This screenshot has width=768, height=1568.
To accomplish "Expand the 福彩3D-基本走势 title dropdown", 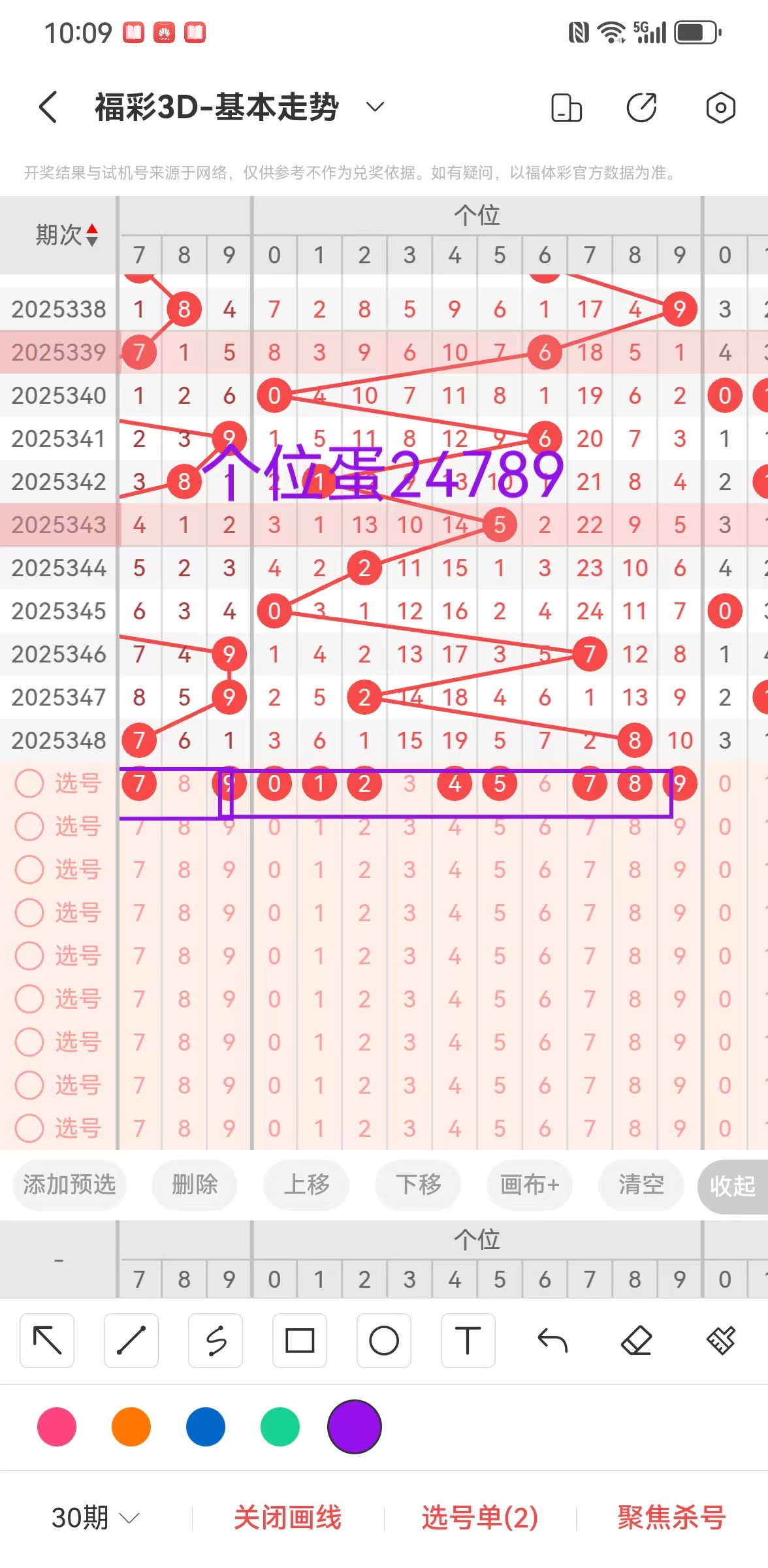I will 375,107.
